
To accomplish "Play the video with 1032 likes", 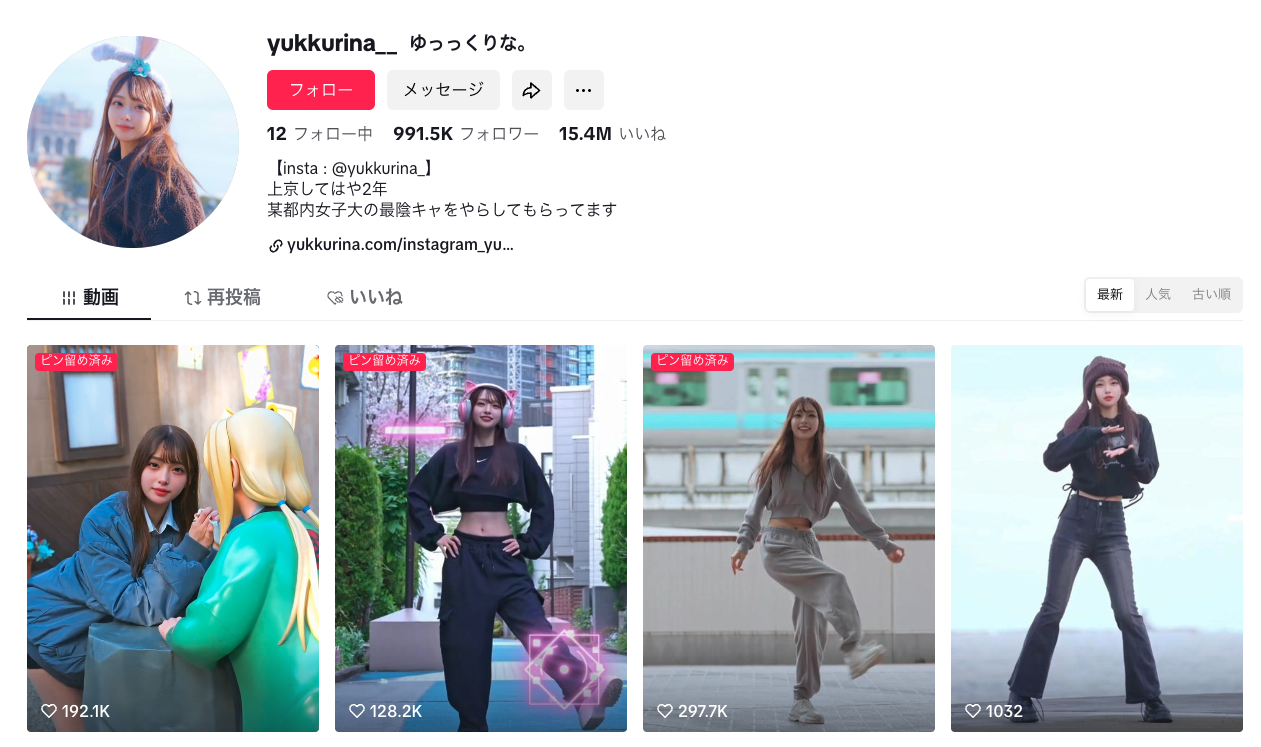I will (x=1097, y=538).
